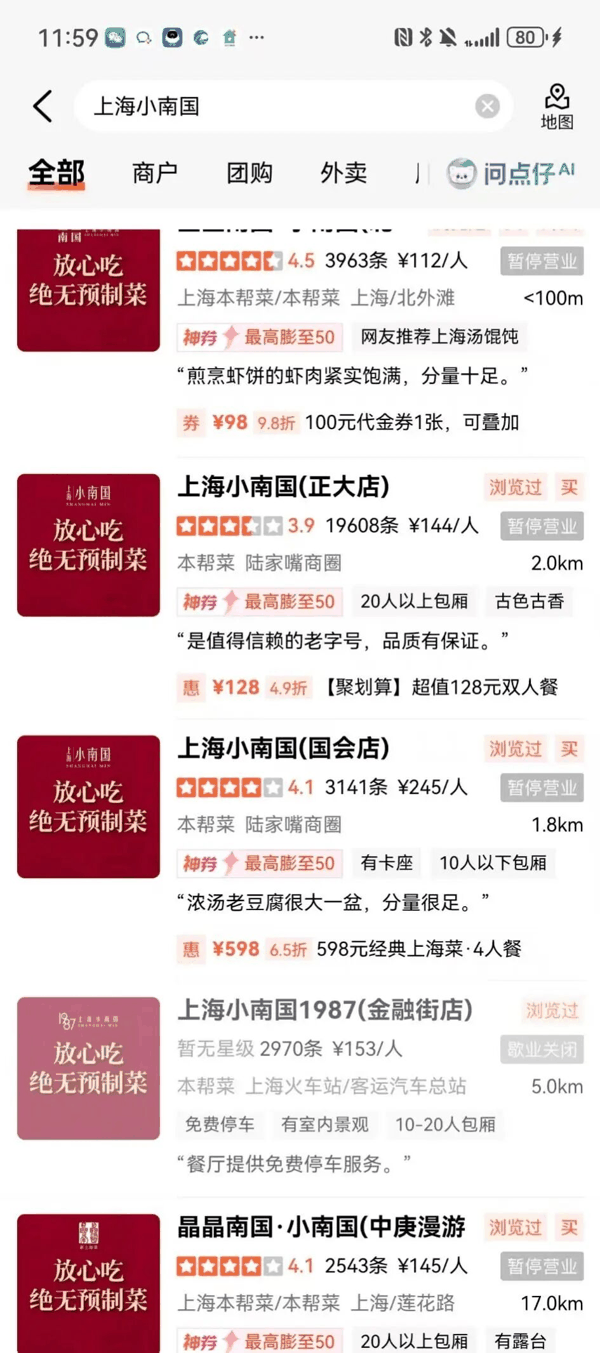Open 上海小南国(正大店) listing
Image resolution: width=600 pixels, height=1353 pixels.
(283, 487)
